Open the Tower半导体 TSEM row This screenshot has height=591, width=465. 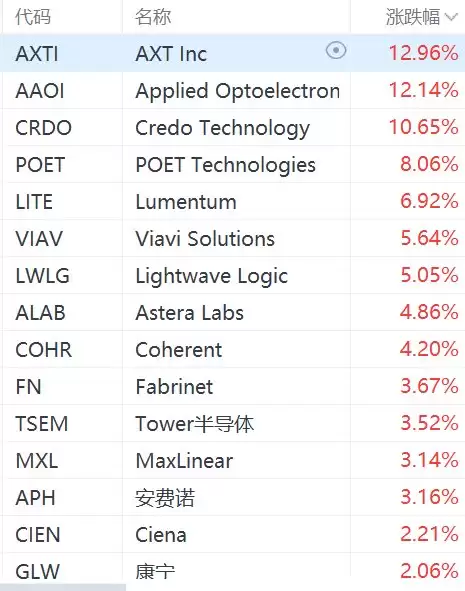tap(232, 423)
